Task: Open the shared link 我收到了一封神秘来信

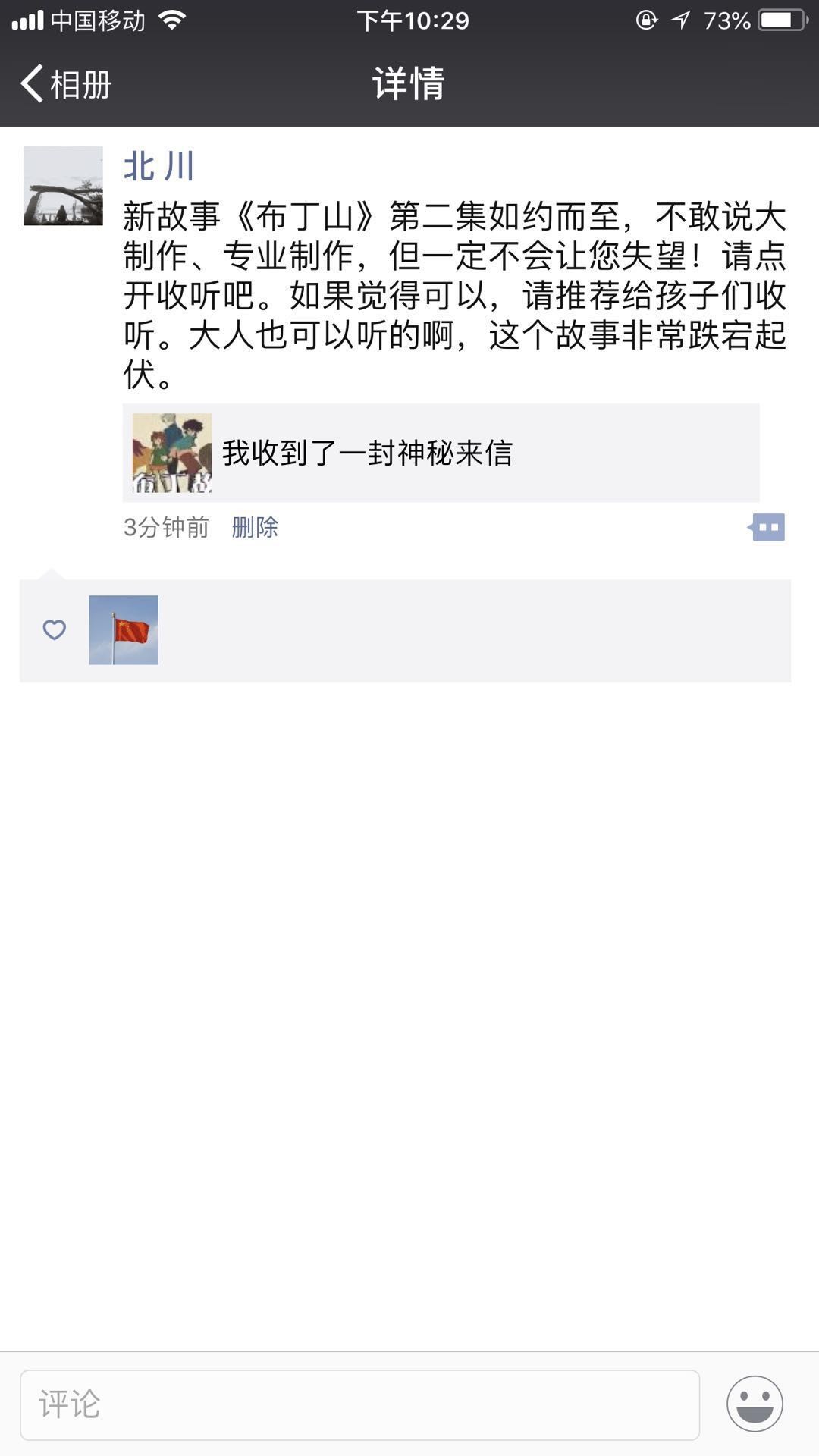Action: [x=441, y=453]
